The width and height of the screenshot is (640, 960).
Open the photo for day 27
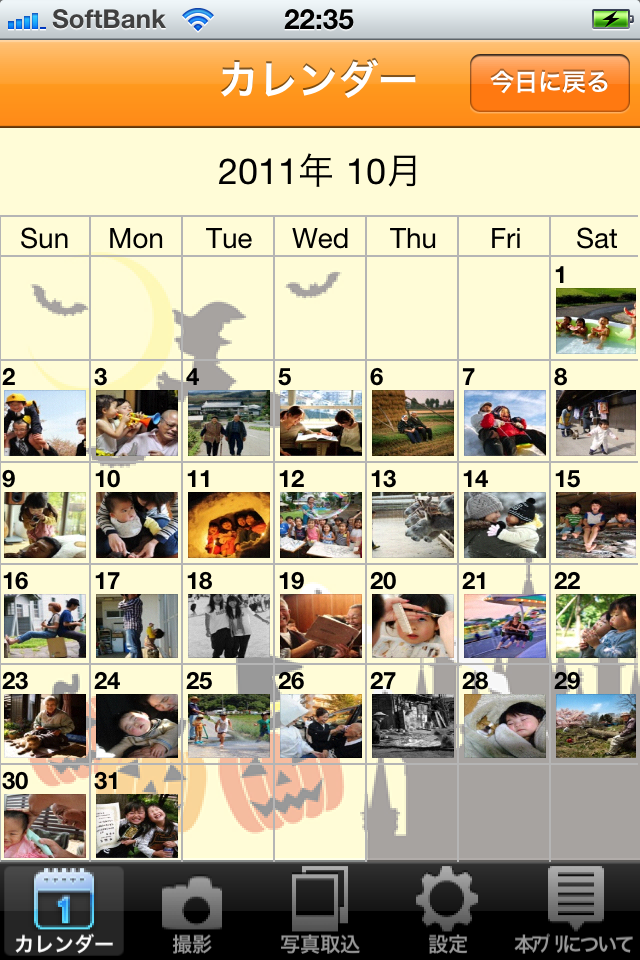click(412, 726)
